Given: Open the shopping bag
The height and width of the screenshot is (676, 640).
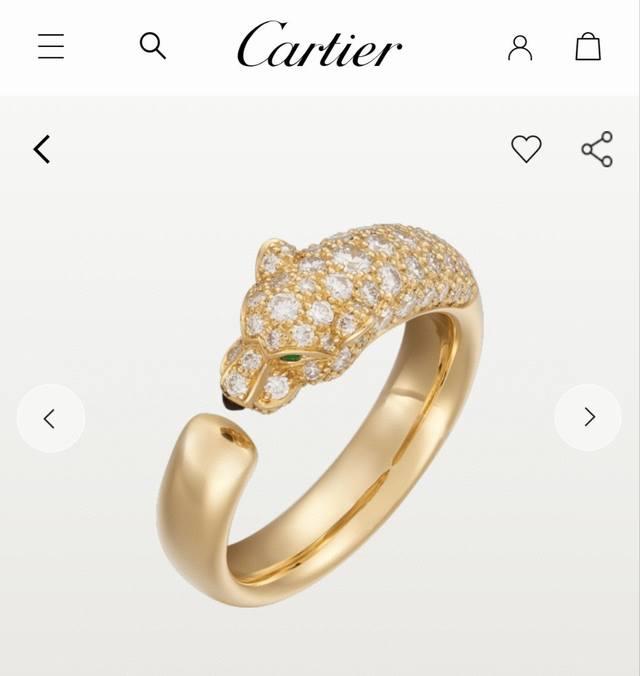Looking at the screenshot, I should 588,46.
